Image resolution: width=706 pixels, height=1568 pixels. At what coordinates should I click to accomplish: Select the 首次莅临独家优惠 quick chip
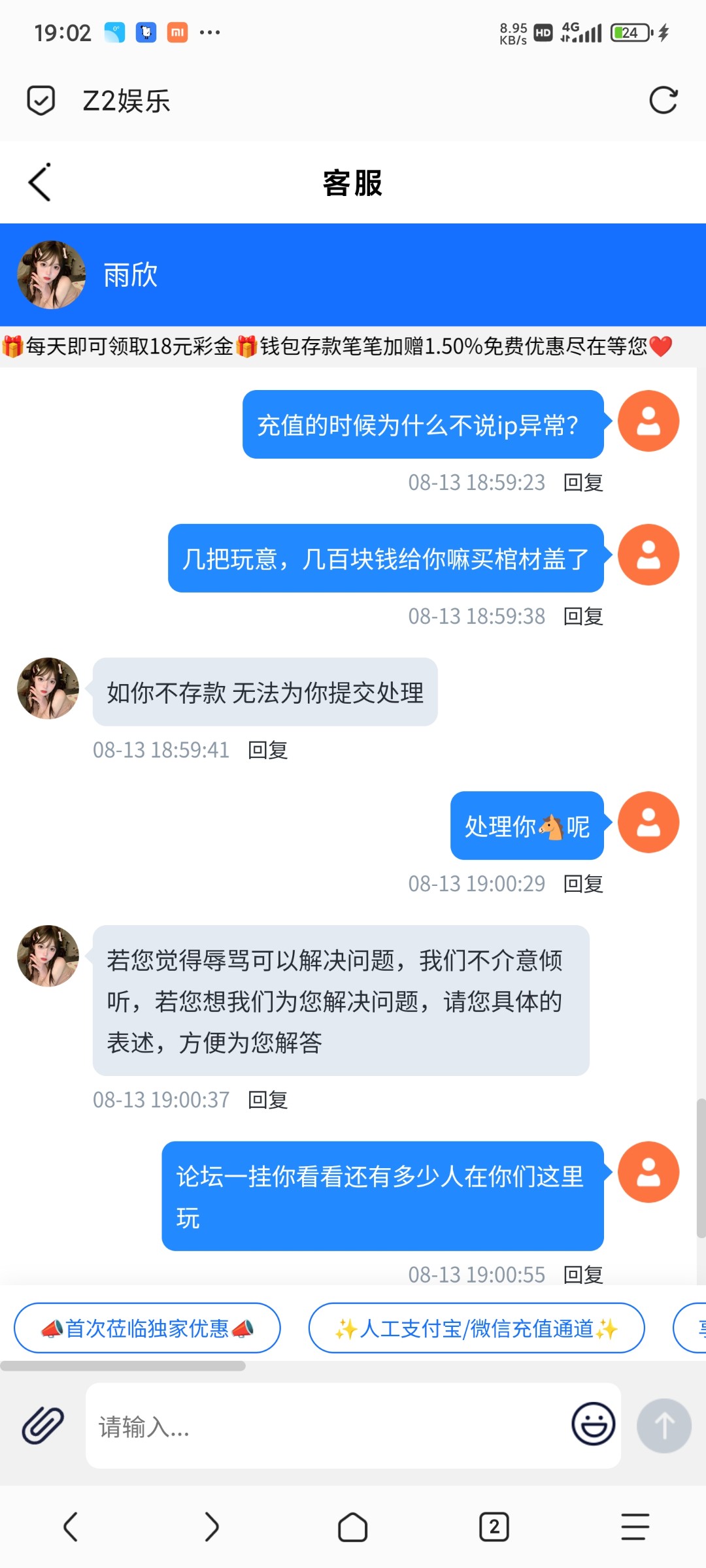147,1328
